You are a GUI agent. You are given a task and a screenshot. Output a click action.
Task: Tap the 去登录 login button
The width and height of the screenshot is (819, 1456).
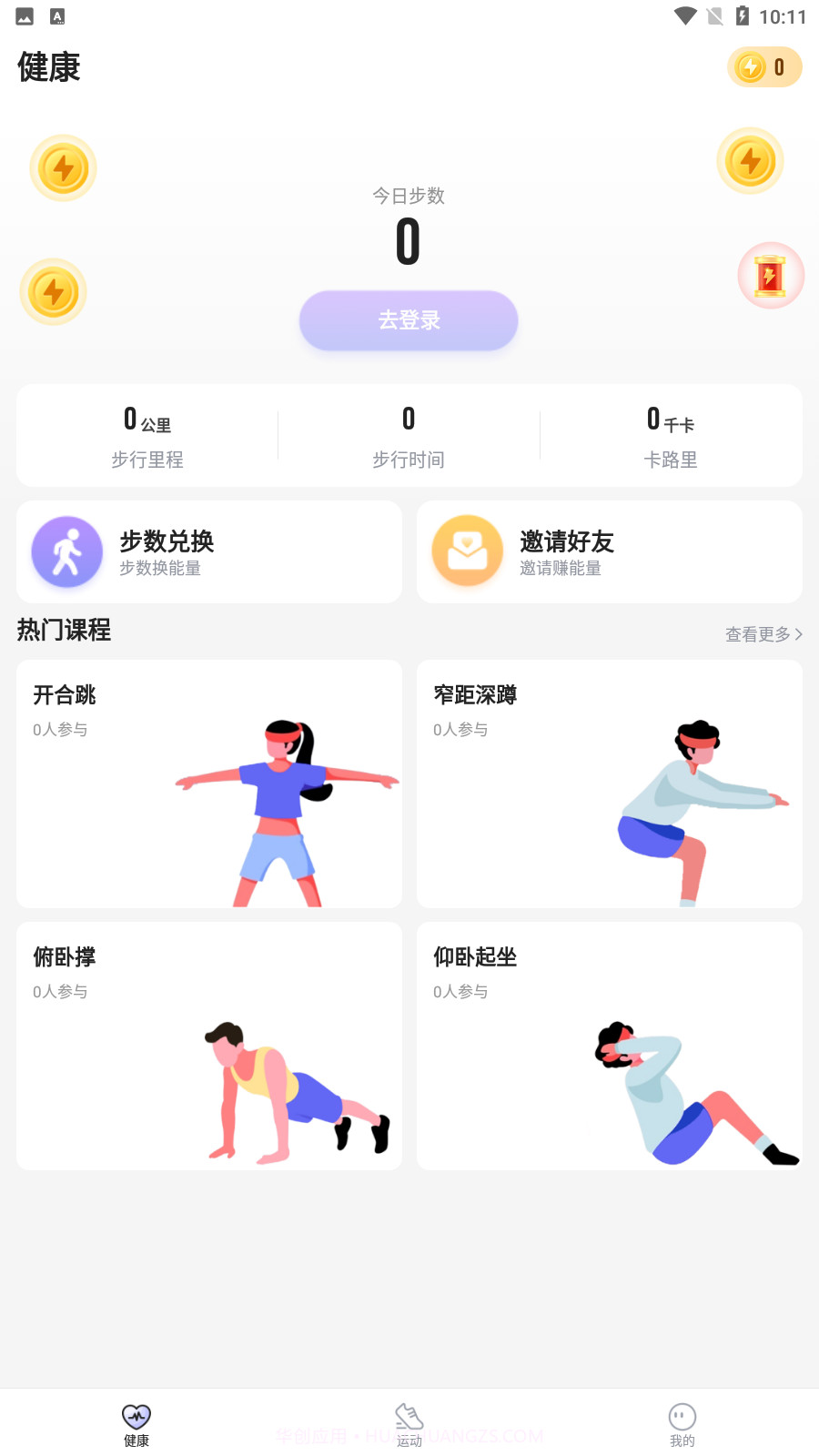click(409, 320)
